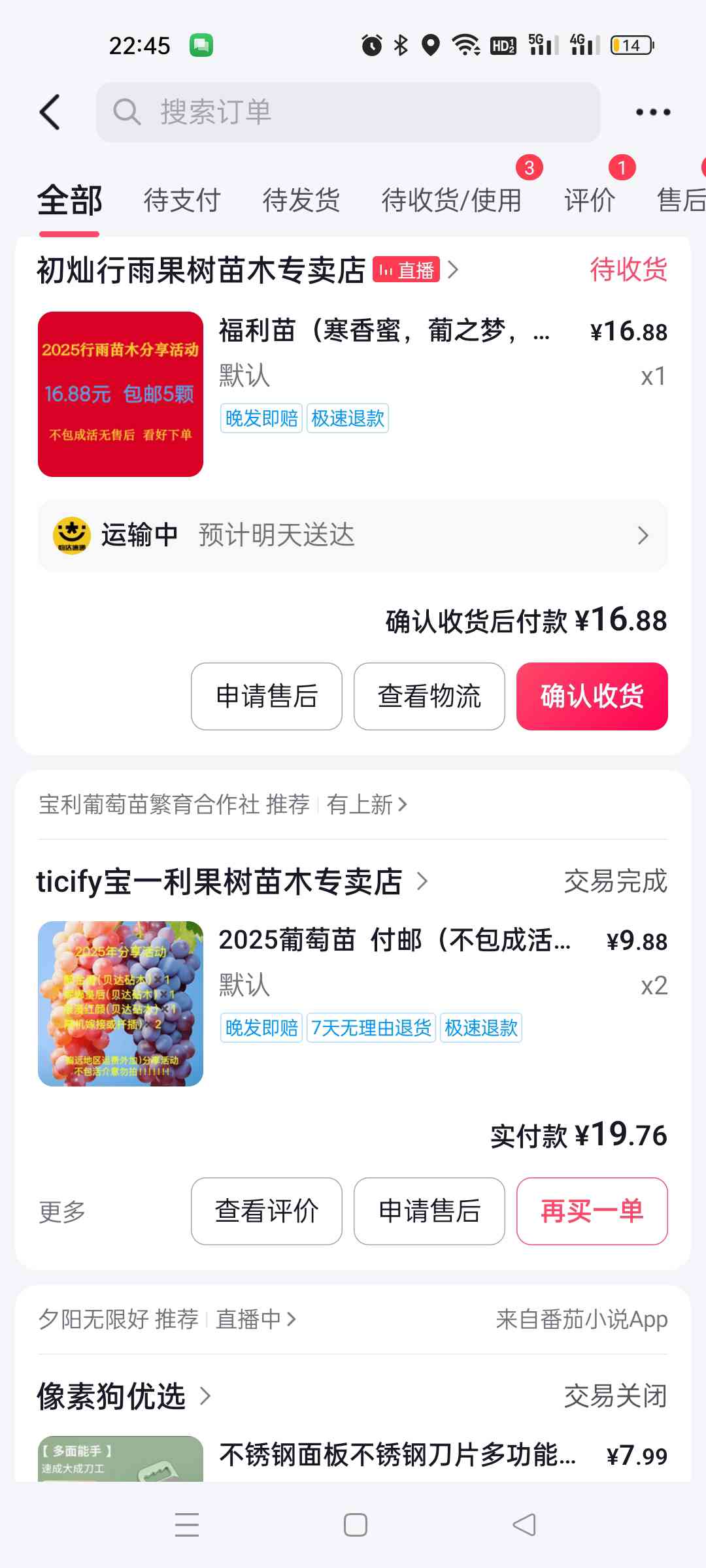Tap the 搜索订单 search field
The width and height of the screenshot is (706, 1568).
pos(348,112)
